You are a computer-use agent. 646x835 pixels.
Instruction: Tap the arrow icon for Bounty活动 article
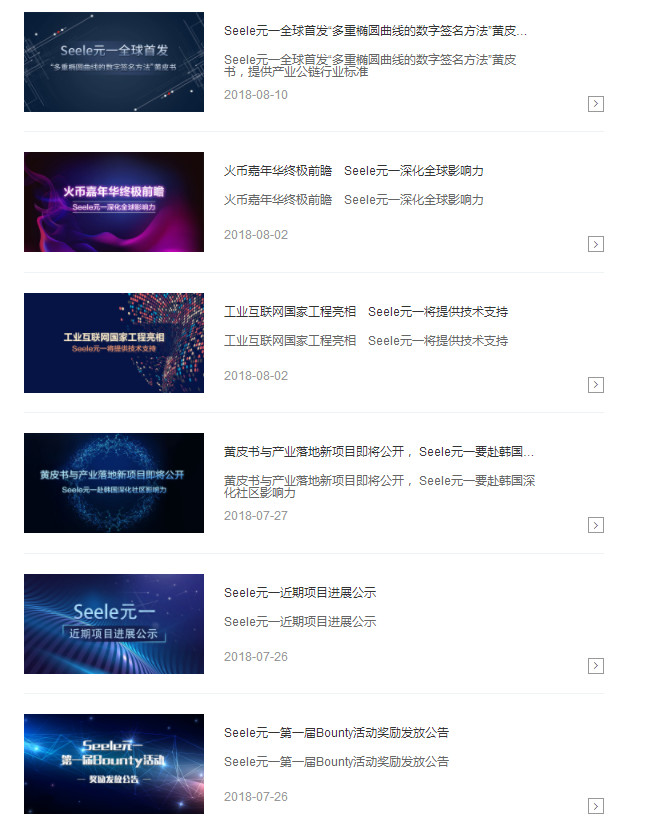pos(596,806)
